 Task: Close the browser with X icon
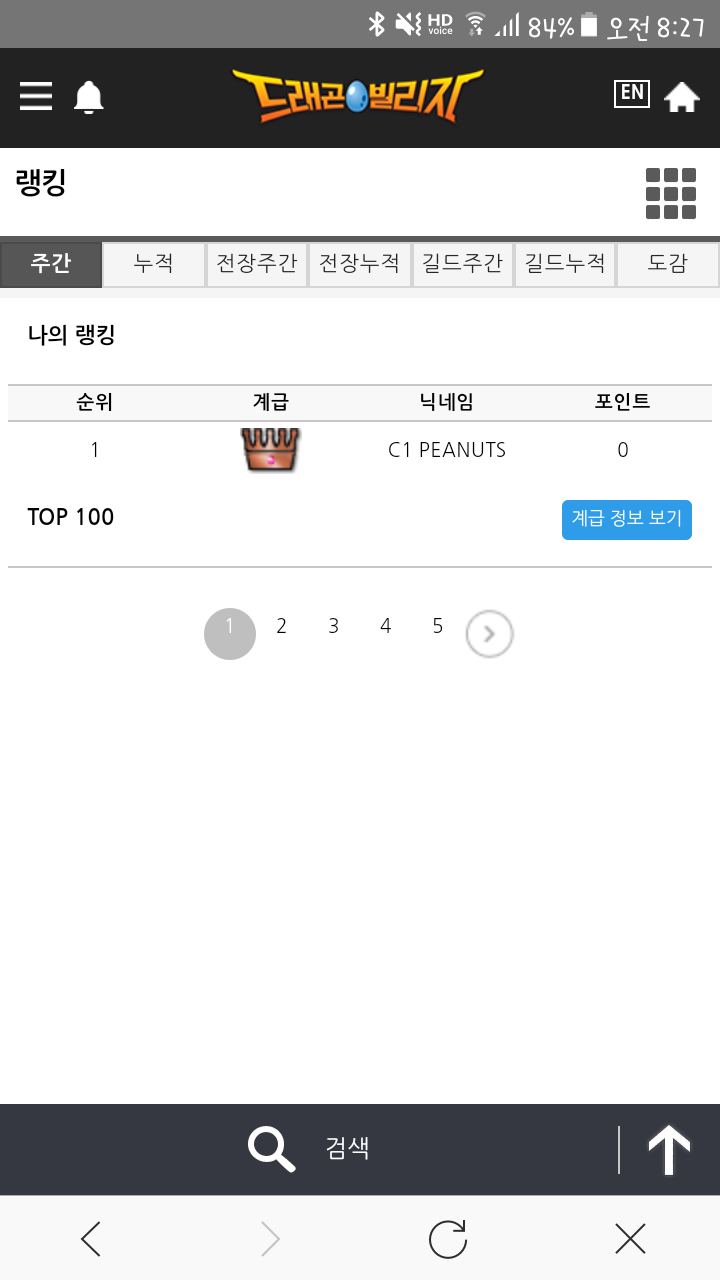tap(630, 1239)
